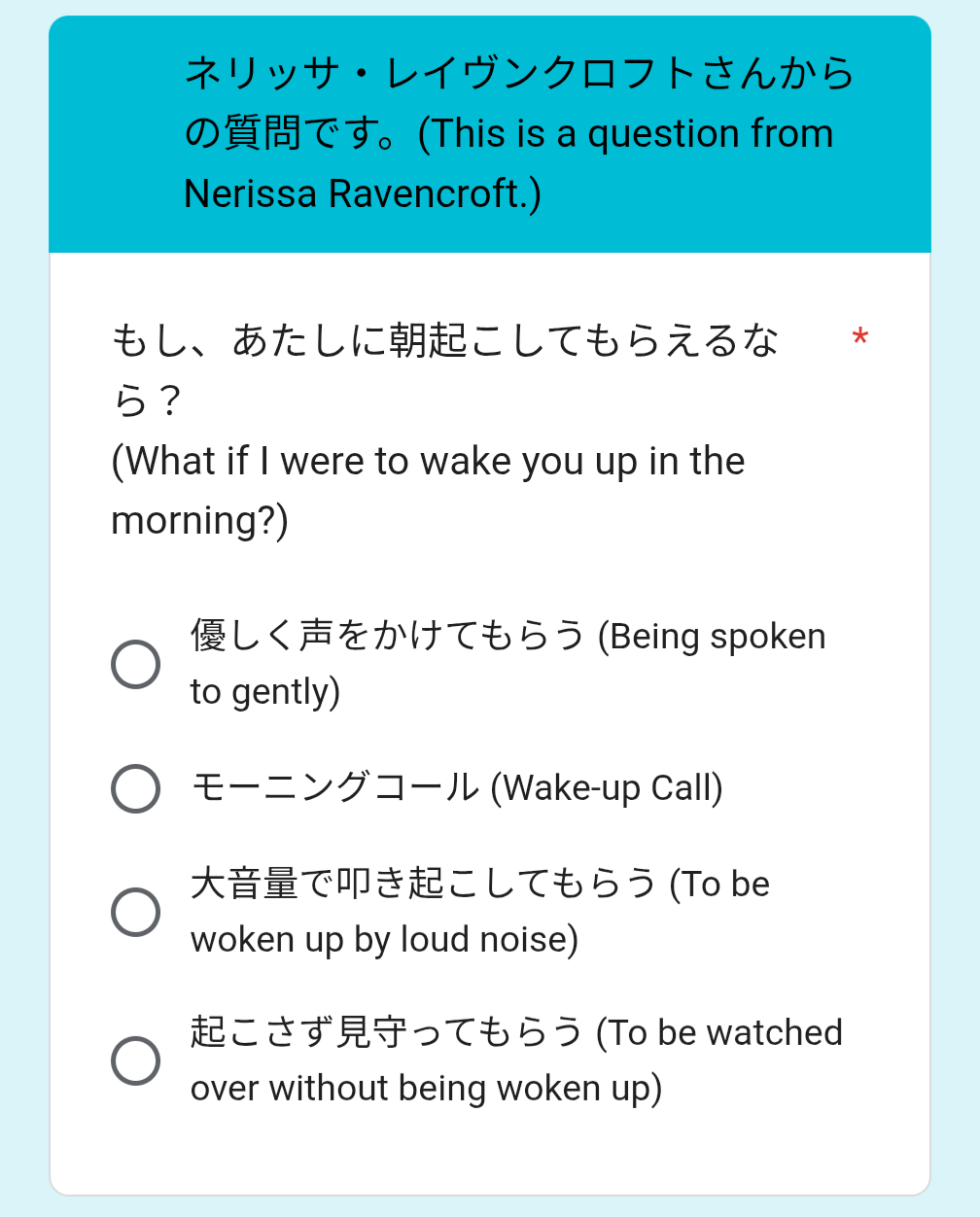Choose the Wake-up Call radio button
This screenshot has height=1217, width=980.
click(x=136, y=788)
